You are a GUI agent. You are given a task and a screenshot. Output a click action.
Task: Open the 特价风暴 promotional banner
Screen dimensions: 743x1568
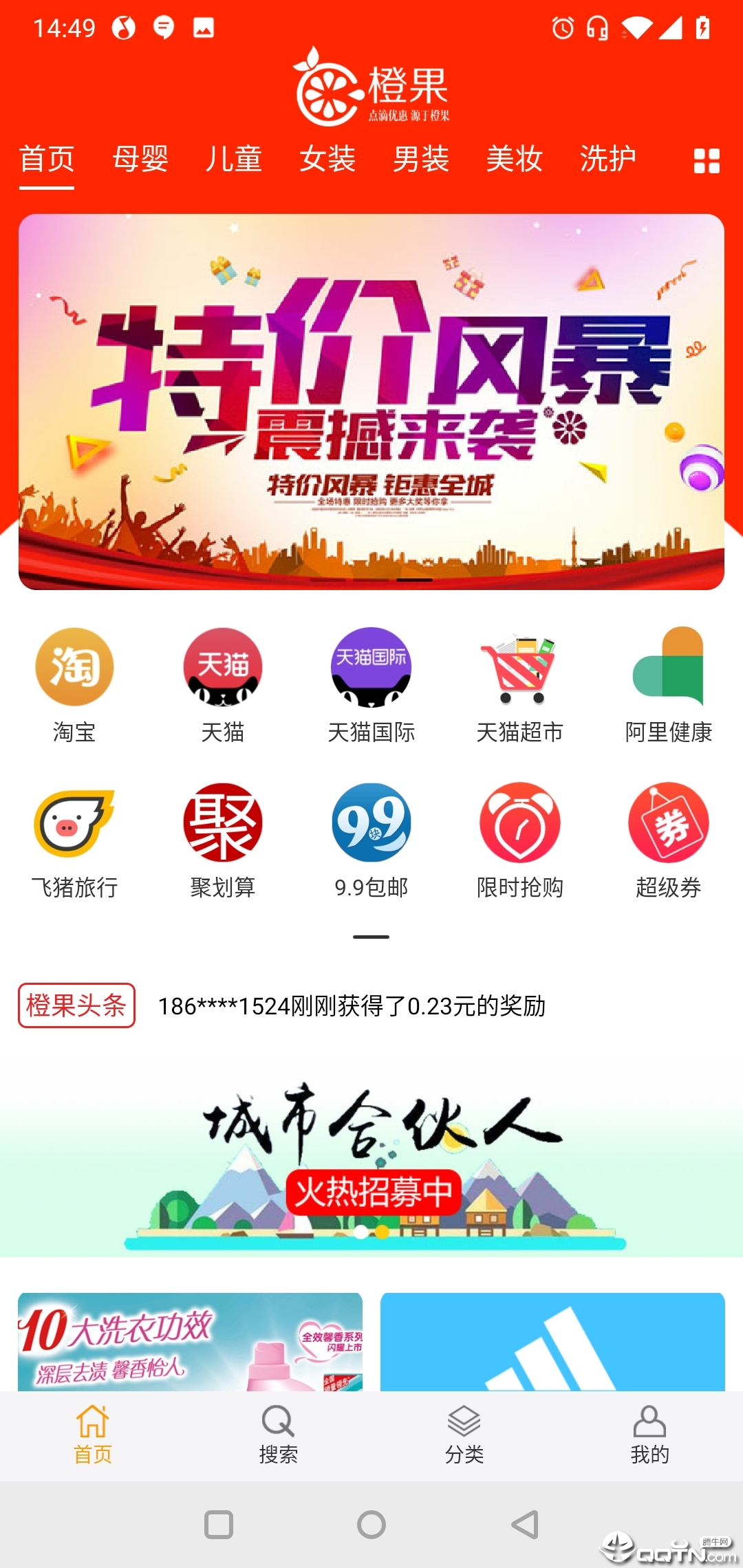click(x=371, y=399)
